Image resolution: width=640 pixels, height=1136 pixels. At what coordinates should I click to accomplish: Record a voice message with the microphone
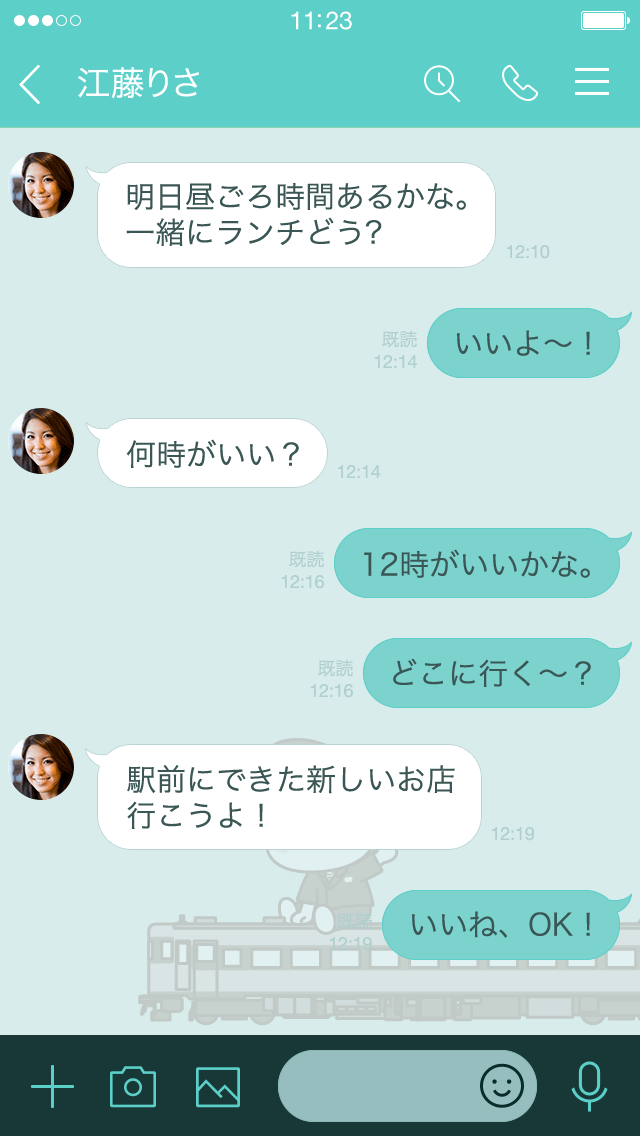point(589,1086)
